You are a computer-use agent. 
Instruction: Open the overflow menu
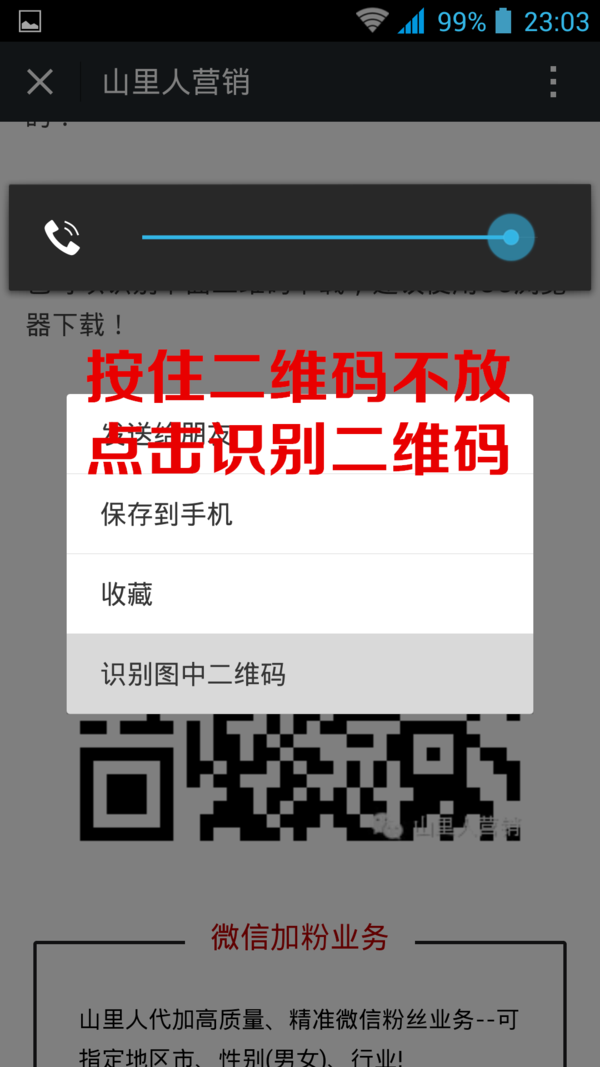coord(553,82)
